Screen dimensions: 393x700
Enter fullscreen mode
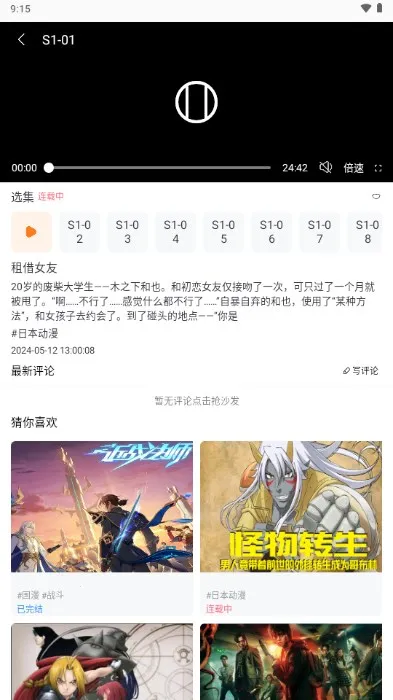click(x=378, y=168)
